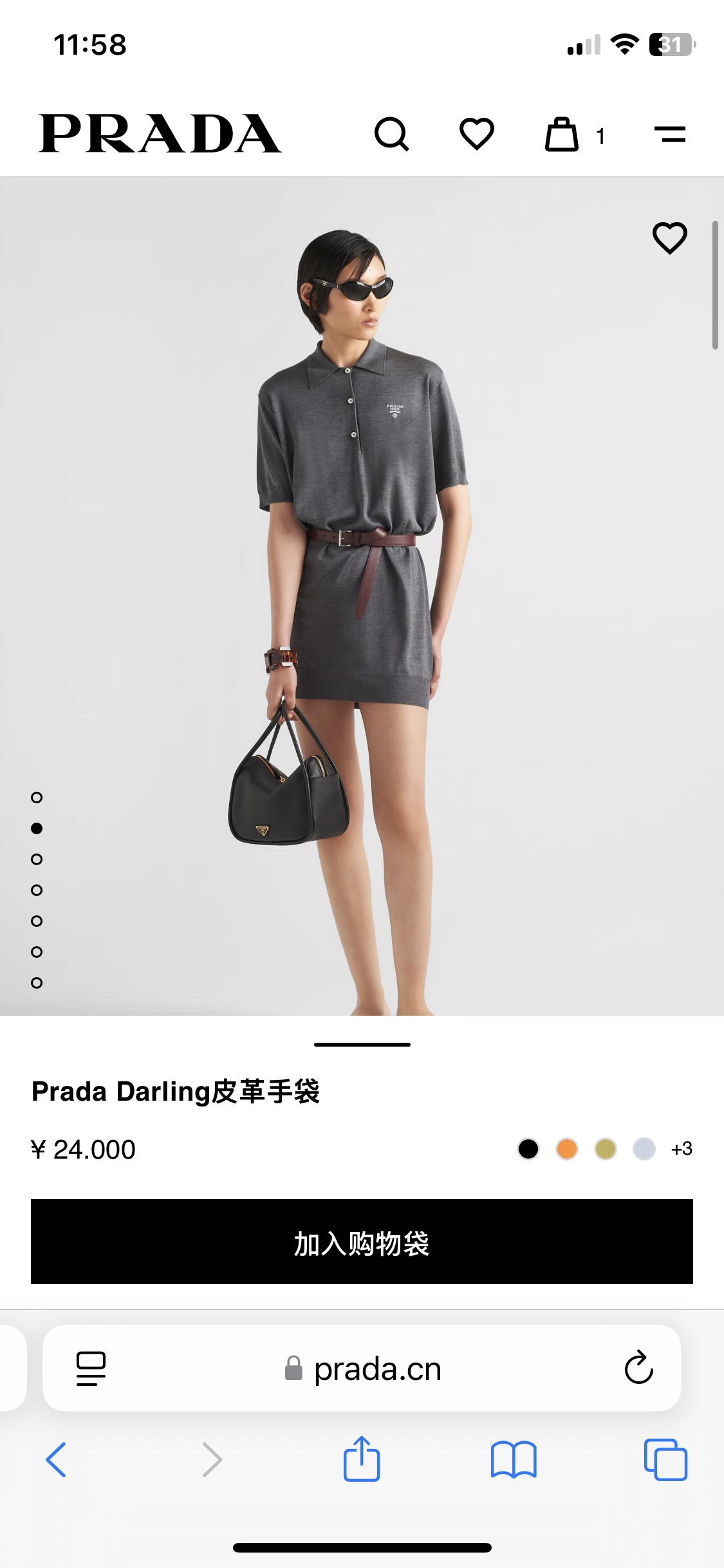Image resolution: width=724 pixels, height=1568 pixels.
Task: Save this handbag with the image heart
Action: pyautogui.click(x=669, y=238)
